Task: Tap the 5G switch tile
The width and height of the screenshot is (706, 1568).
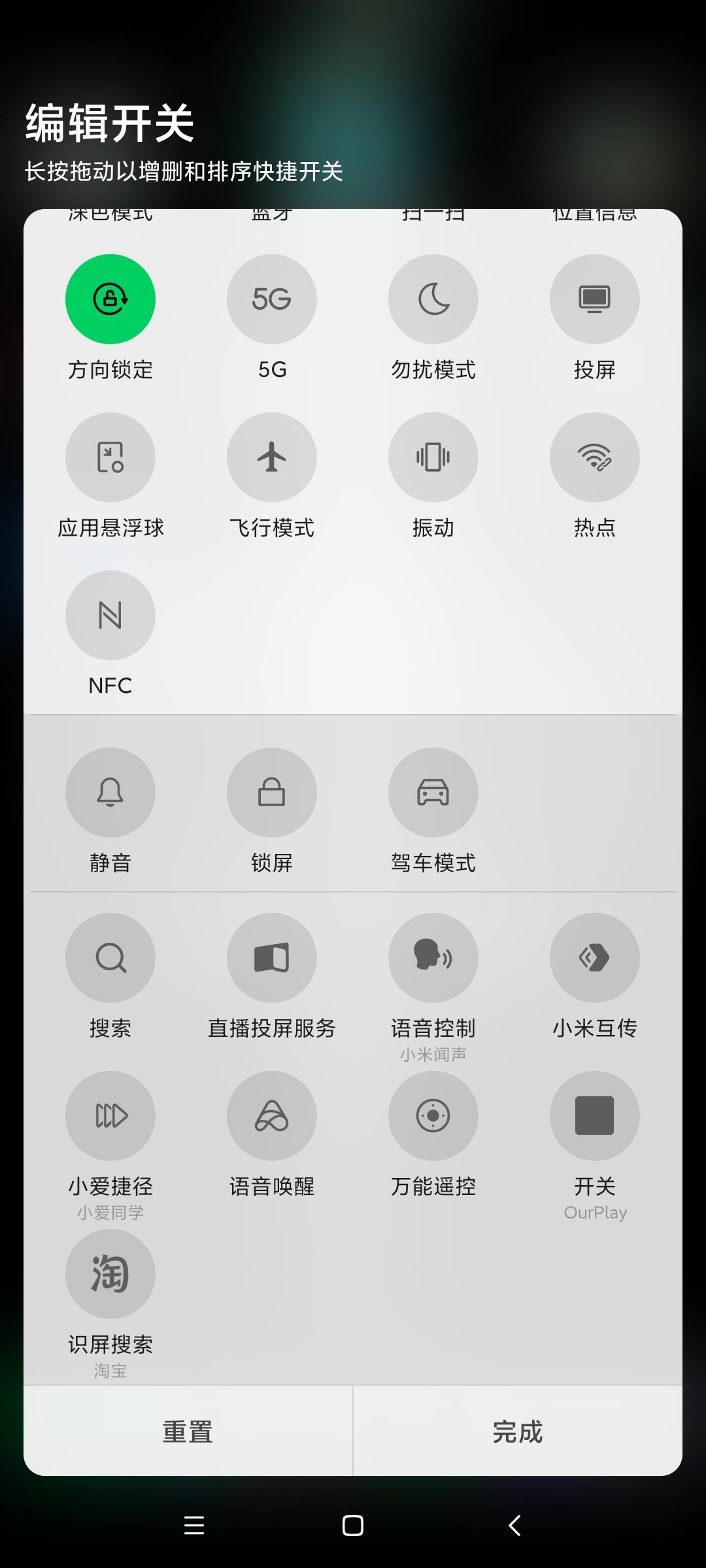Action: pos(272,299)
